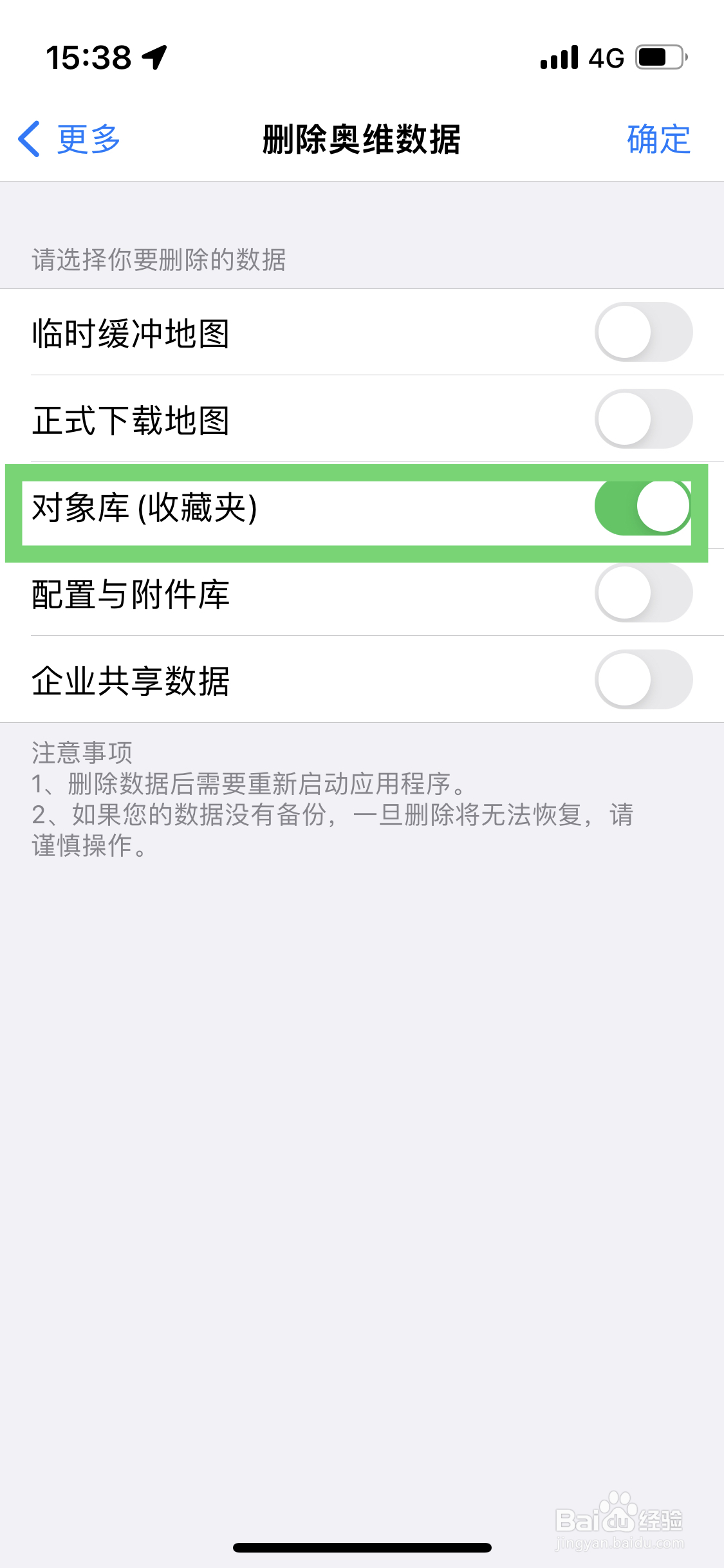Tap the 4G network indicator
This screenshot has width=724, height=1568.
tap(605, 57)
